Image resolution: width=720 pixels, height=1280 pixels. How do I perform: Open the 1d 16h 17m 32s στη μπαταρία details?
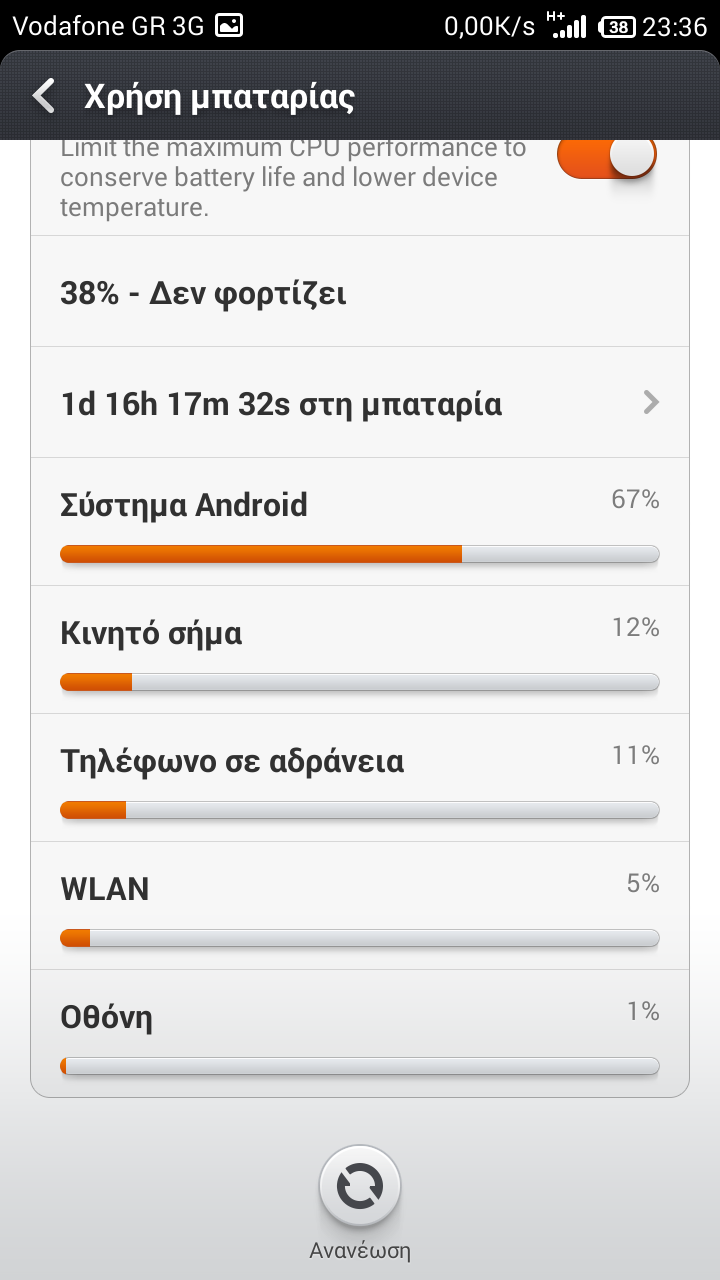[x=360, y=403]
